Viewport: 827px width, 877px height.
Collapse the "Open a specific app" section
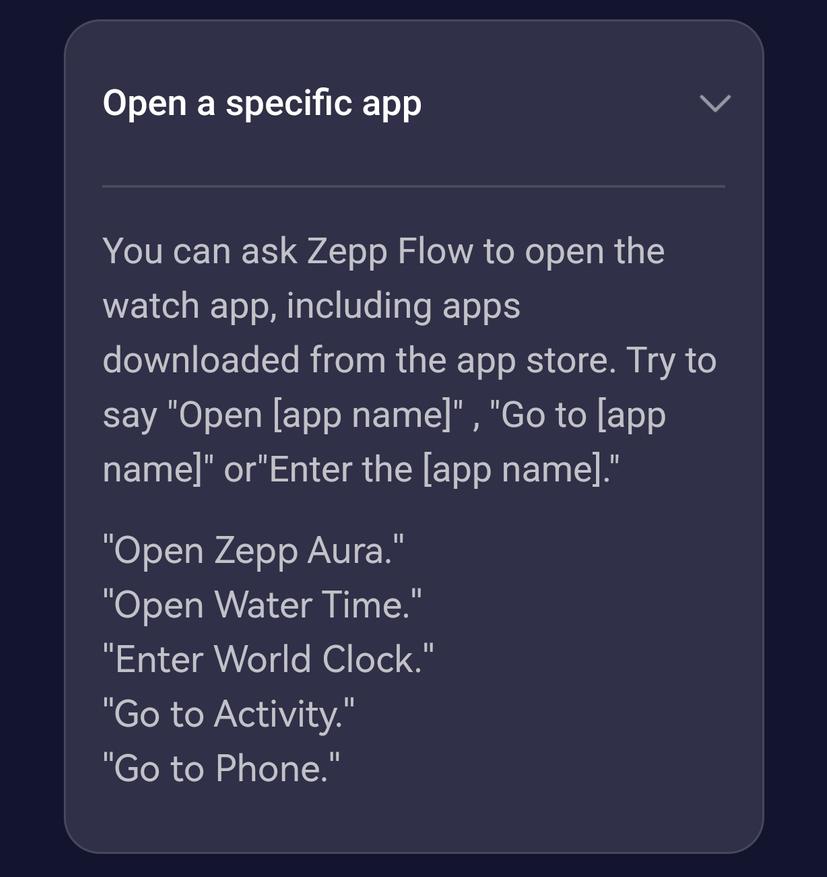pyautogui.click(x=715, y=103)
